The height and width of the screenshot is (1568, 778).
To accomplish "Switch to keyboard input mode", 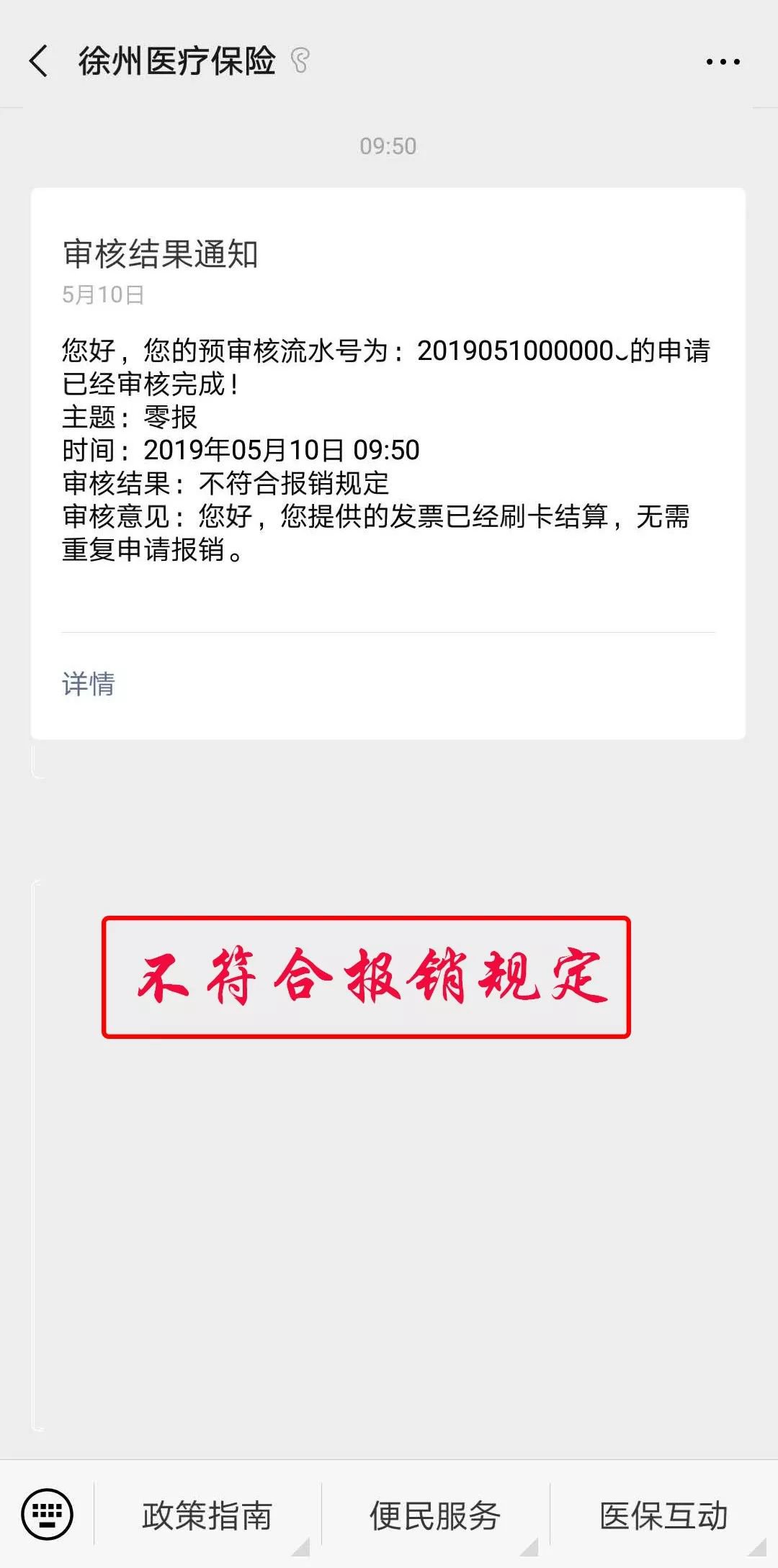I will [x=47, y=1515].
